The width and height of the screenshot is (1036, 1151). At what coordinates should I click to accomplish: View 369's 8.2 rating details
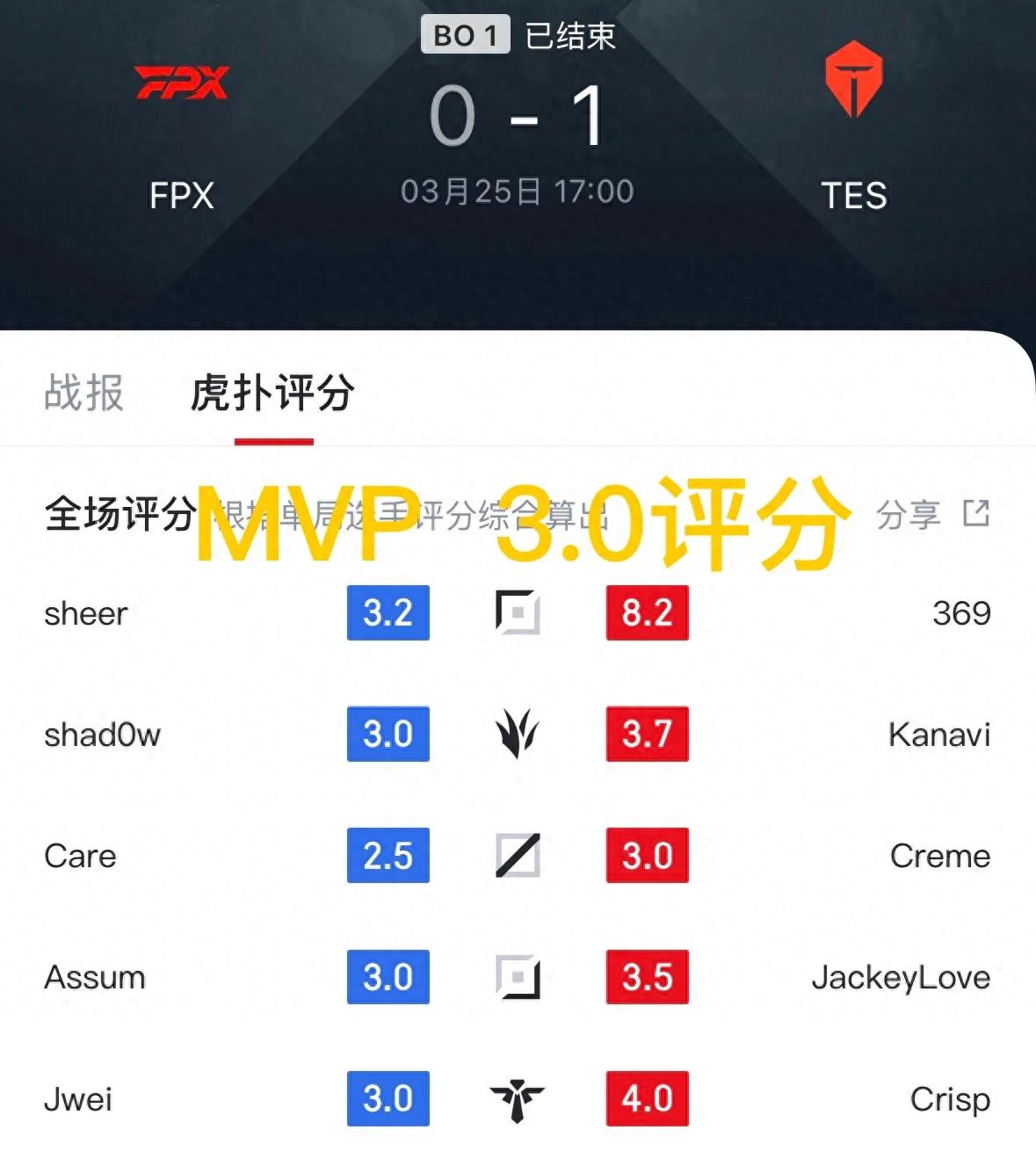coord(647,612)
